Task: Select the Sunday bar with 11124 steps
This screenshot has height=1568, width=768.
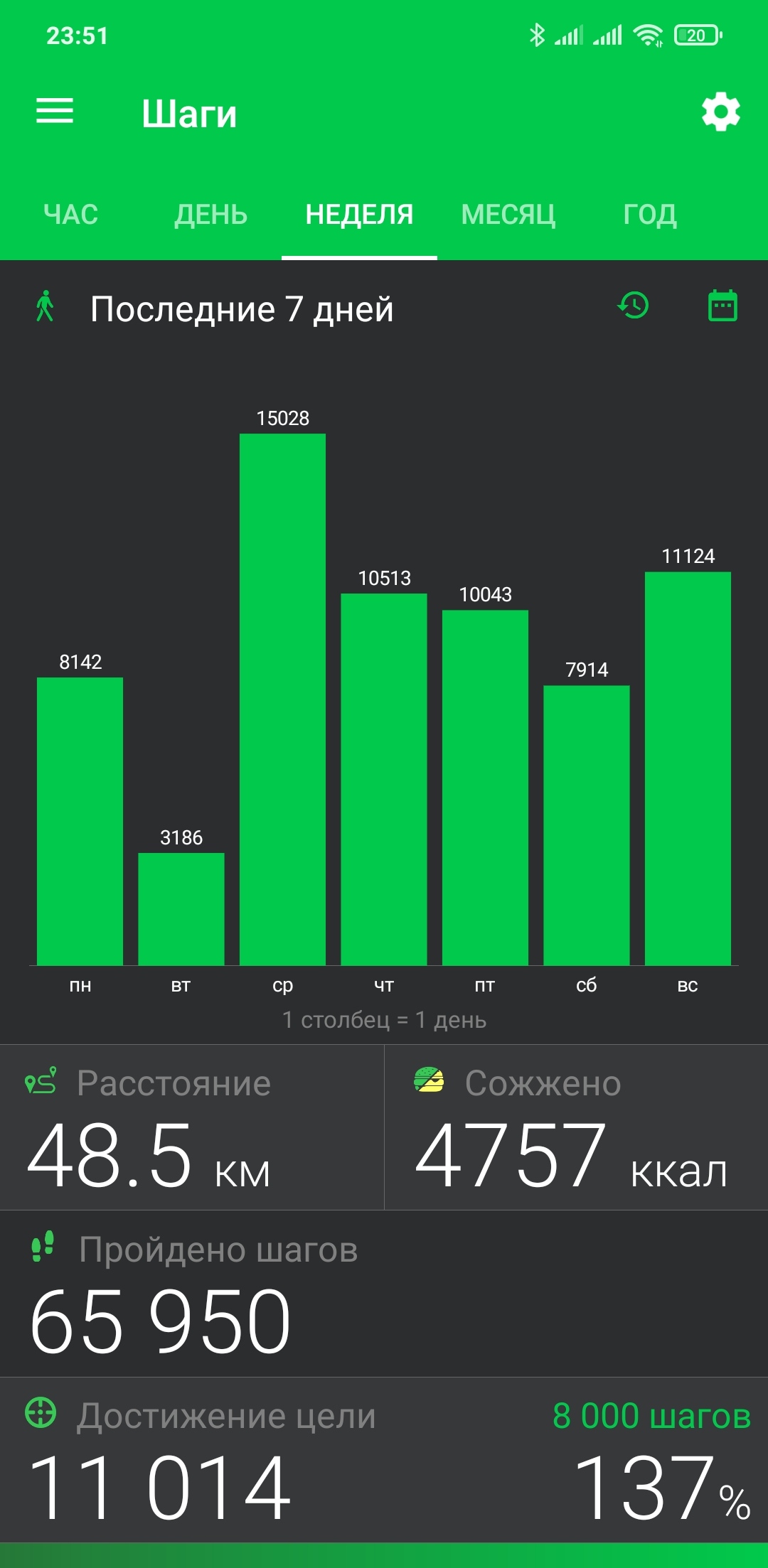Action: pyautogui.click(x=688, y=768)
